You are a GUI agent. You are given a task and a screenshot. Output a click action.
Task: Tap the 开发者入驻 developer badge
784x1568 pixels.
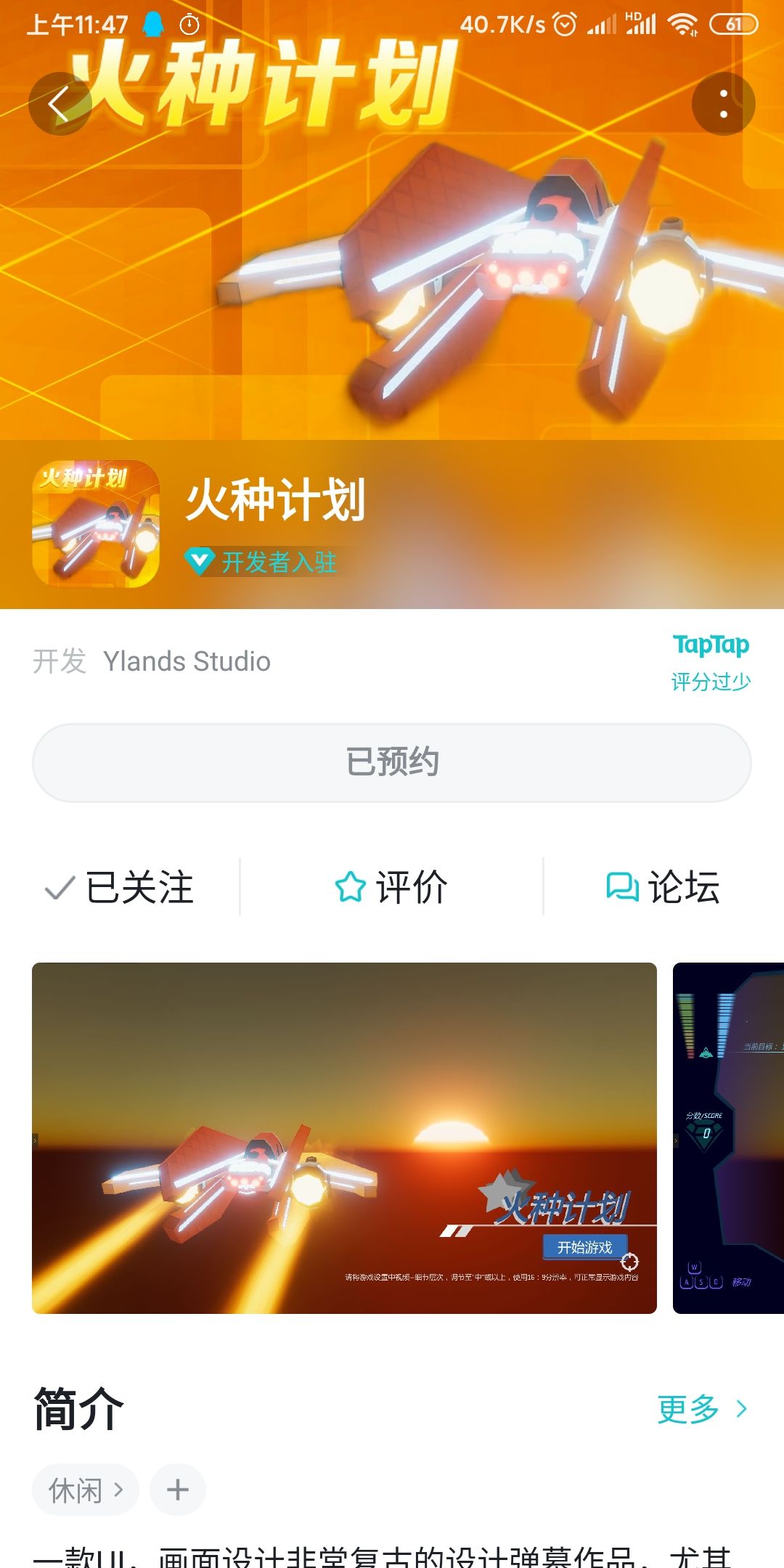(x=261, y=562)
